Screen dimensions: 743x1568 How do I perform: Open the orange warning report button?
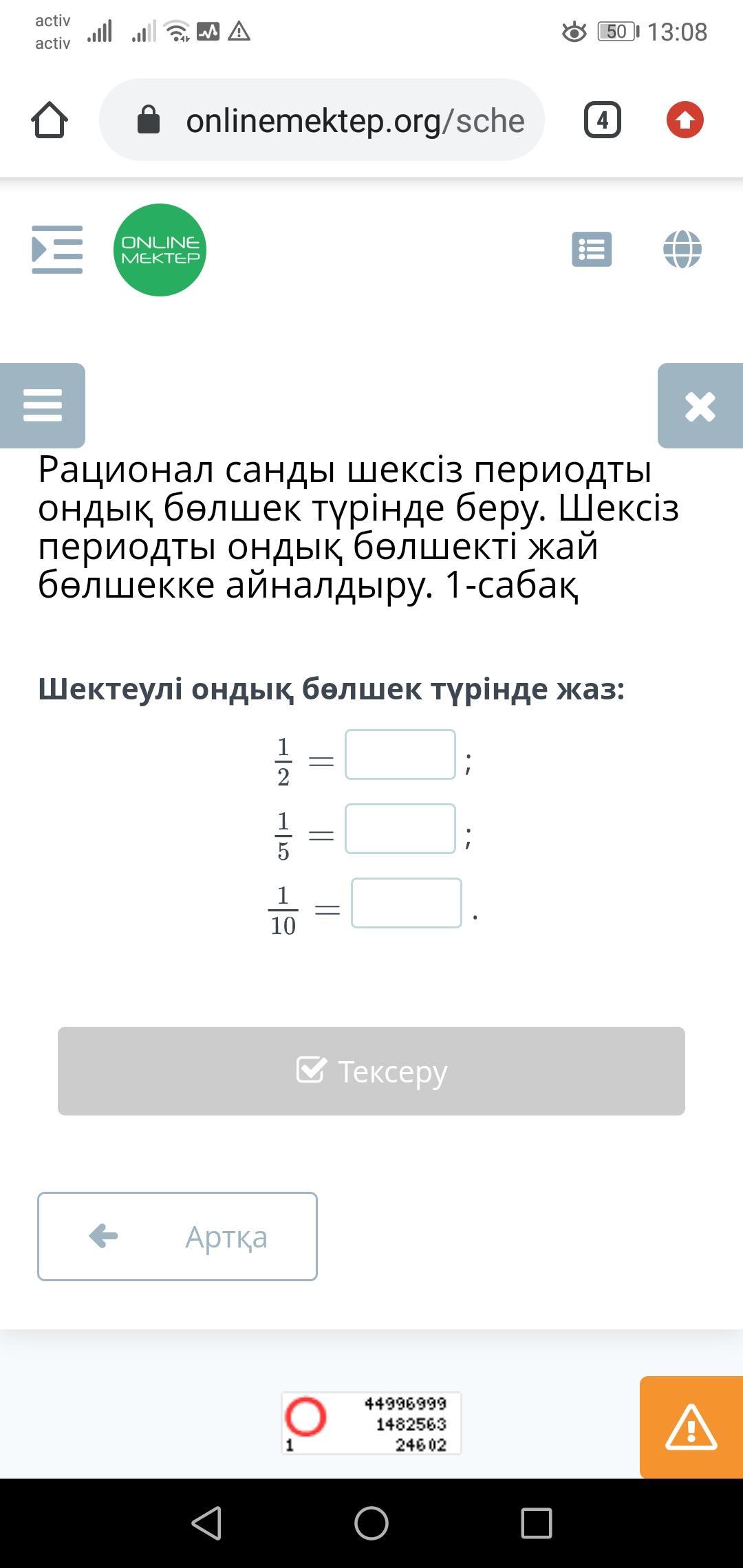pos(691,1427)
